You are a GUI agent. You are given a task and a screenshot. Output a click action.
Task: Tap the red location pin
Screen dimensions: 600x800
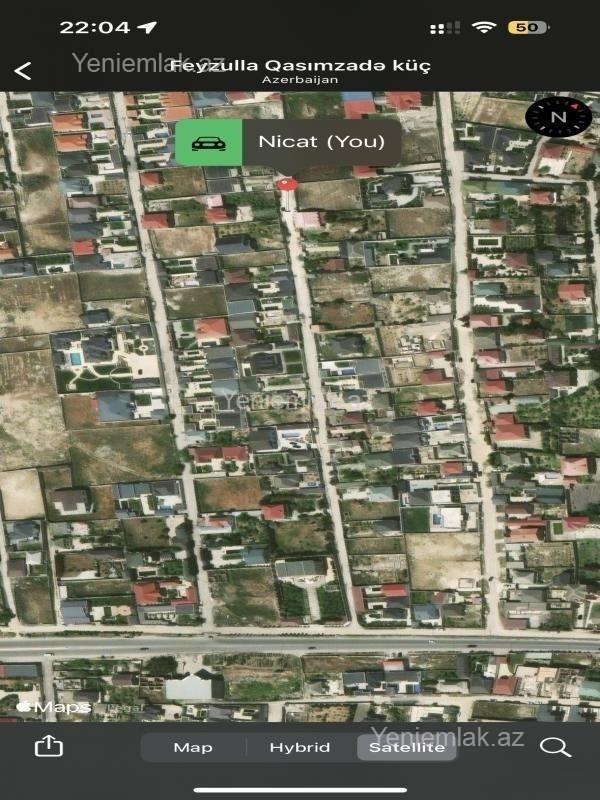click(286, 184)
